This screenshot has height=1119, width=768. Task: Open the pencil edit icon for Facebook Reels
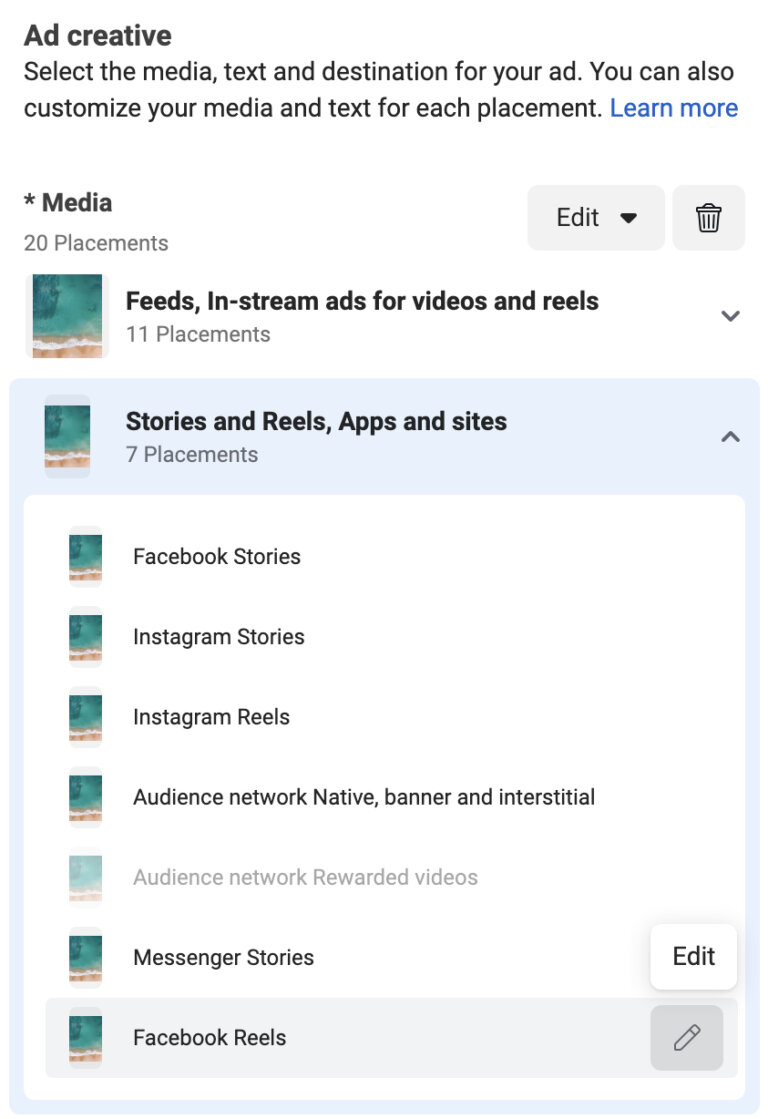[687, 1038]
